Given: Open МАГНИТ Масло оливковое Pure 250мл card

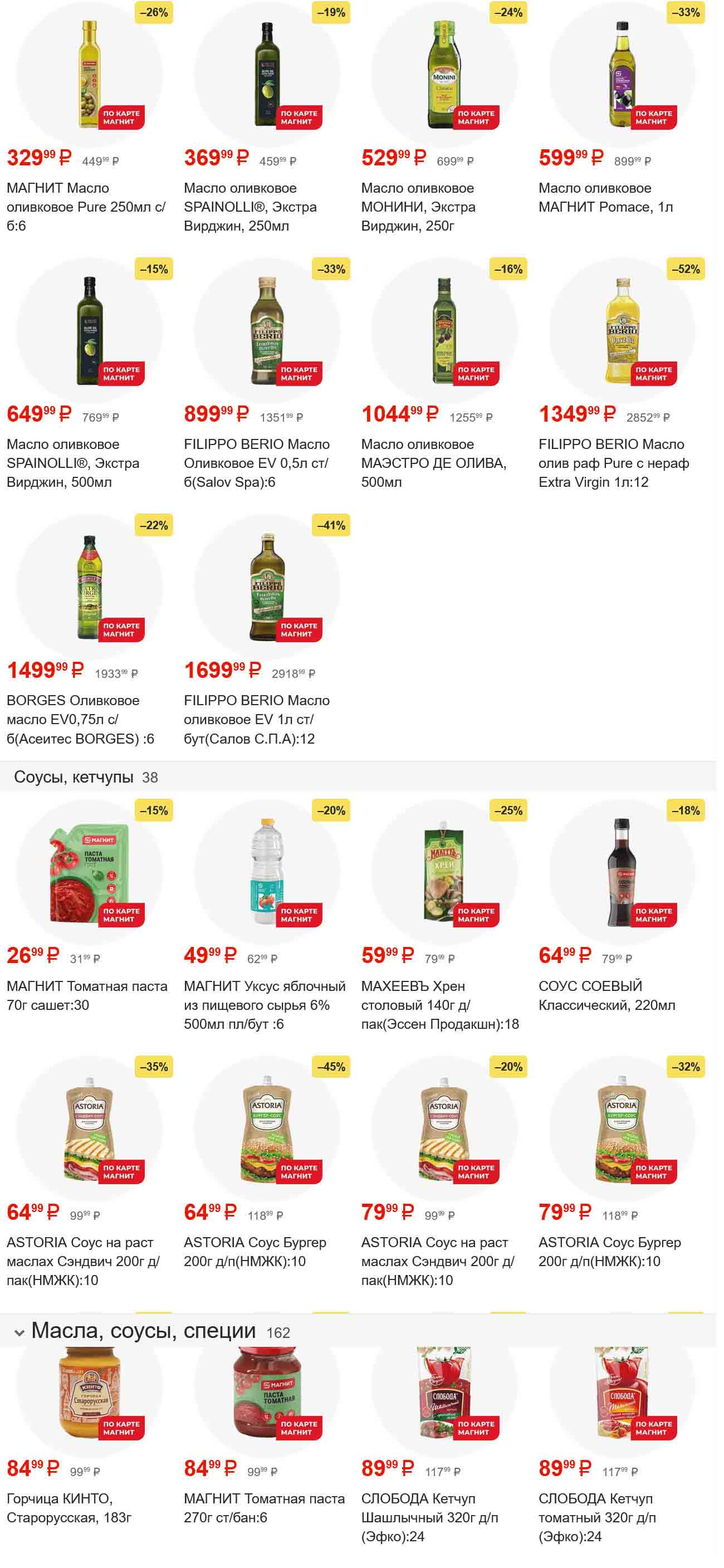Looking at the screenshot, I should 89,75.
